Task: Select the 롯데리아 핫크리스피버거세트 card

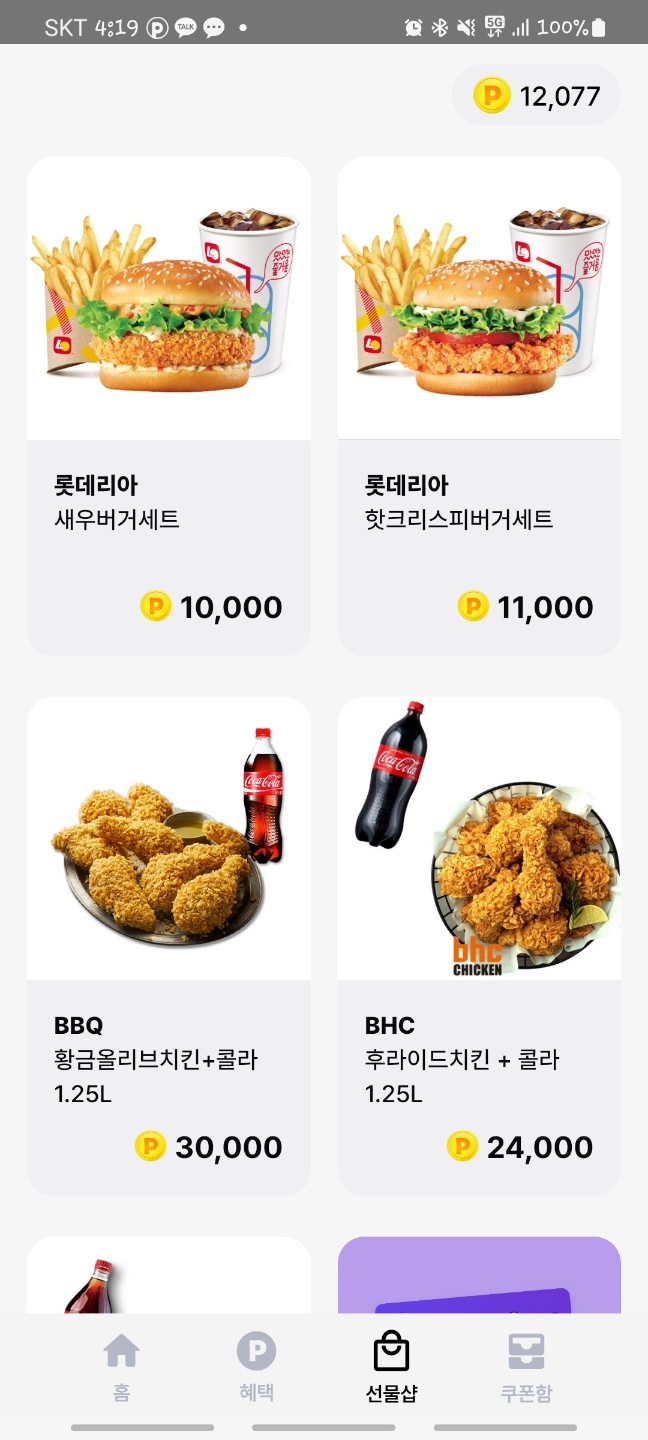Action: point(479,406)
